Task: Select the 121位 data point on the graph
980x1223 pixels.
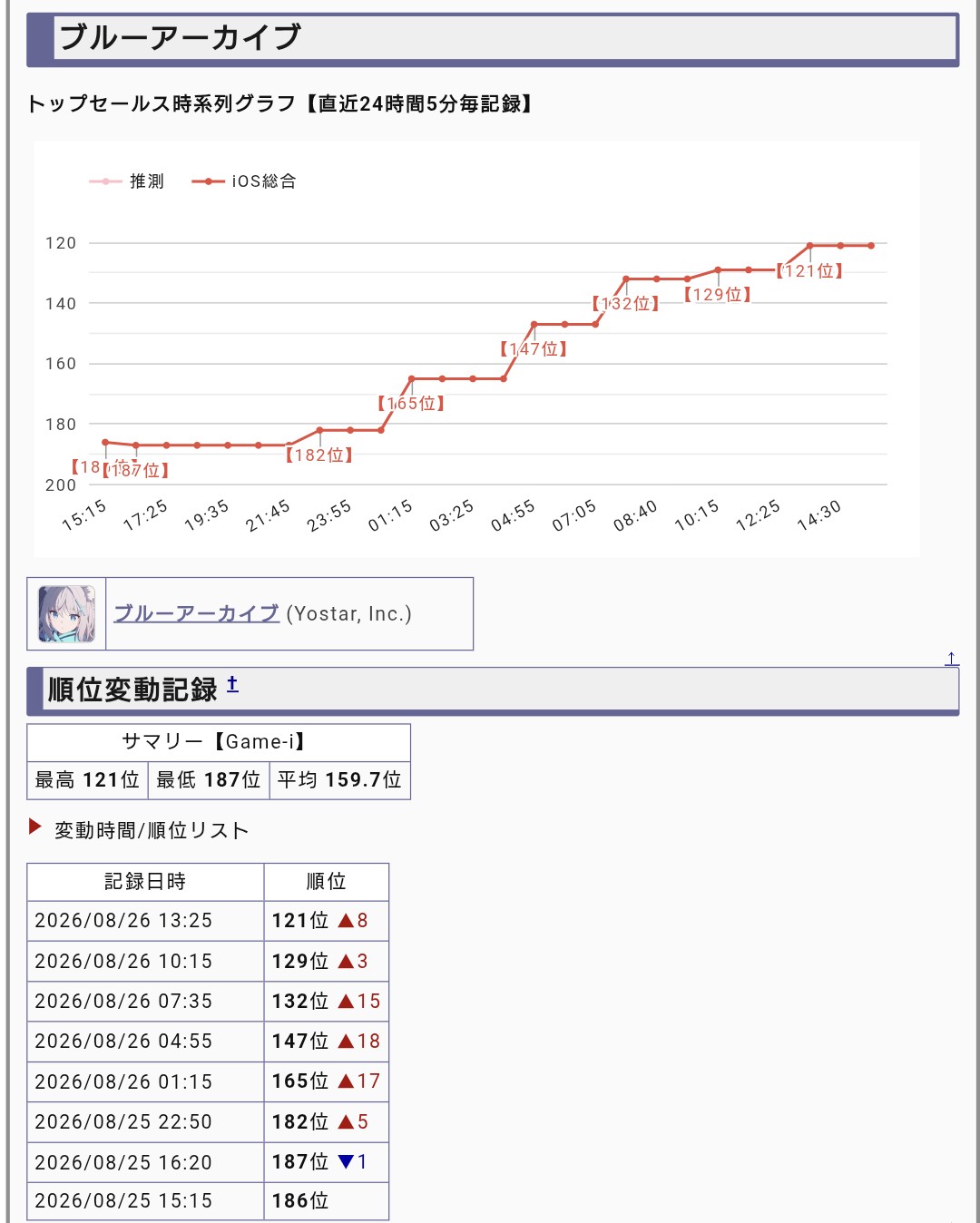Action: [x=809, y=246]
